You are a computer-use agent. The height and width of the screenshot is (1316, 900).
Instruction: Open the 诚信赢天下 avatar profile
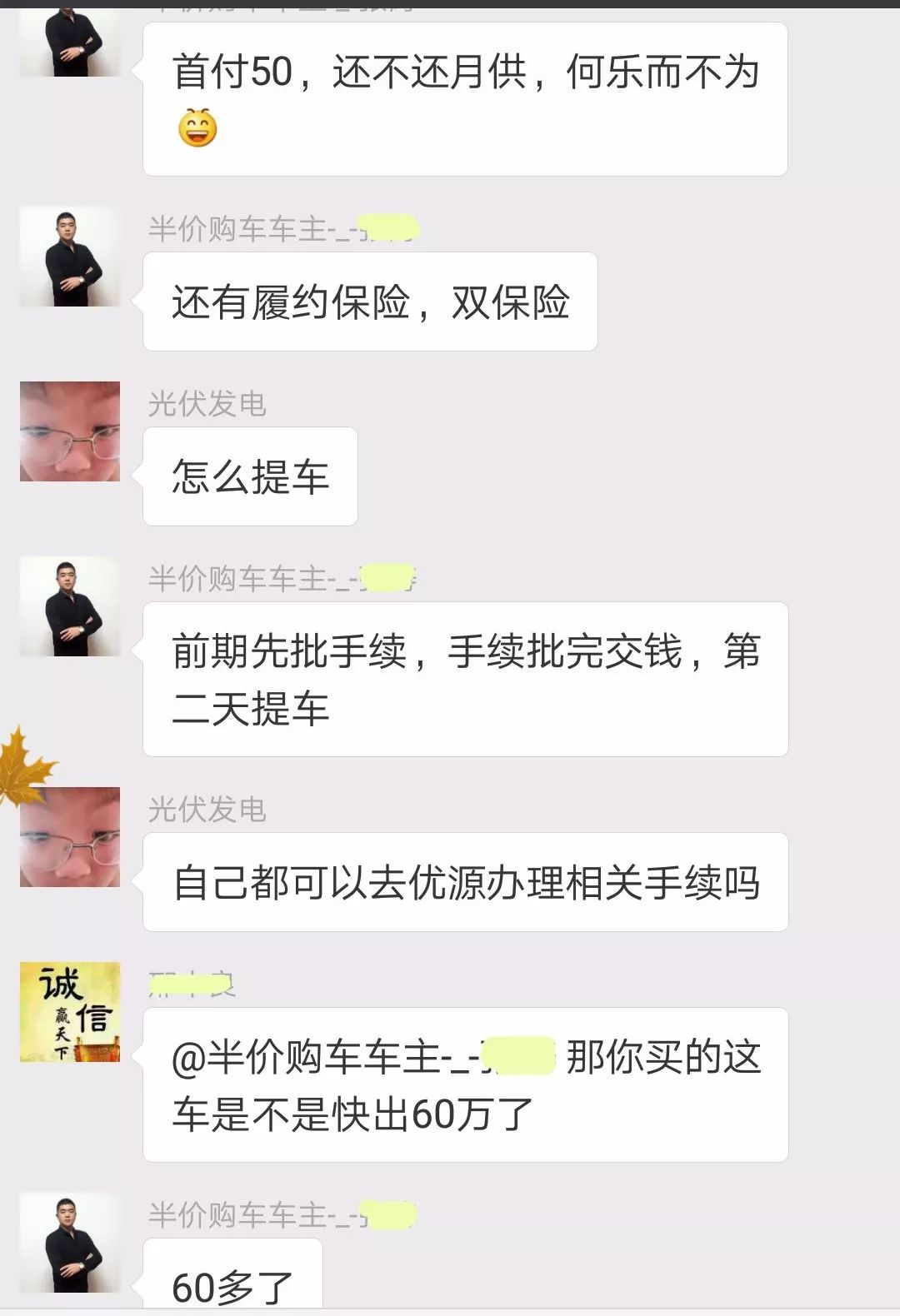click(70, 1012)
